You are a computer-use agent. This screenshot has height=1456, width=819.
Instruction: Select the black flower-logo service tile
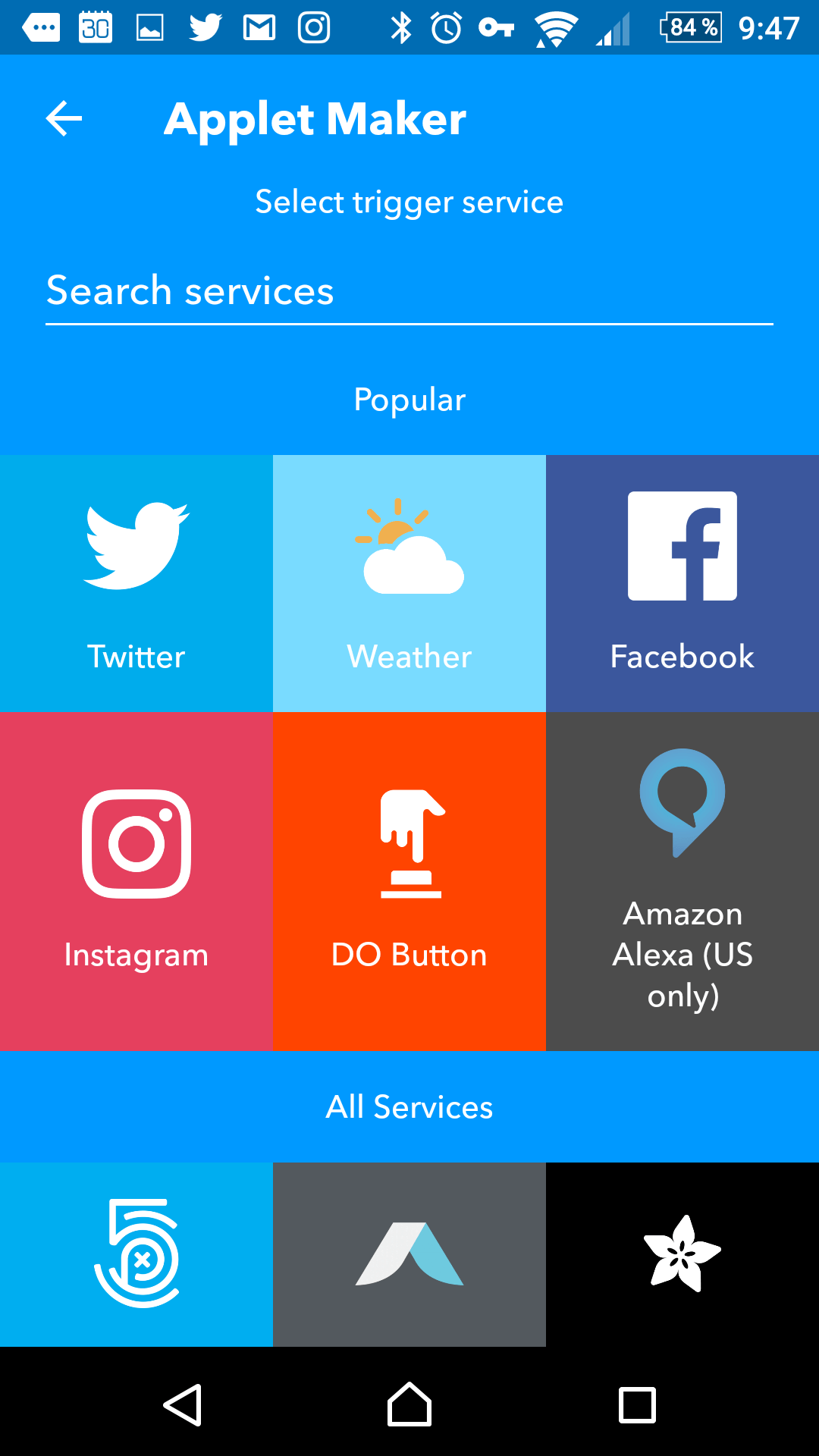(682, 1254)
